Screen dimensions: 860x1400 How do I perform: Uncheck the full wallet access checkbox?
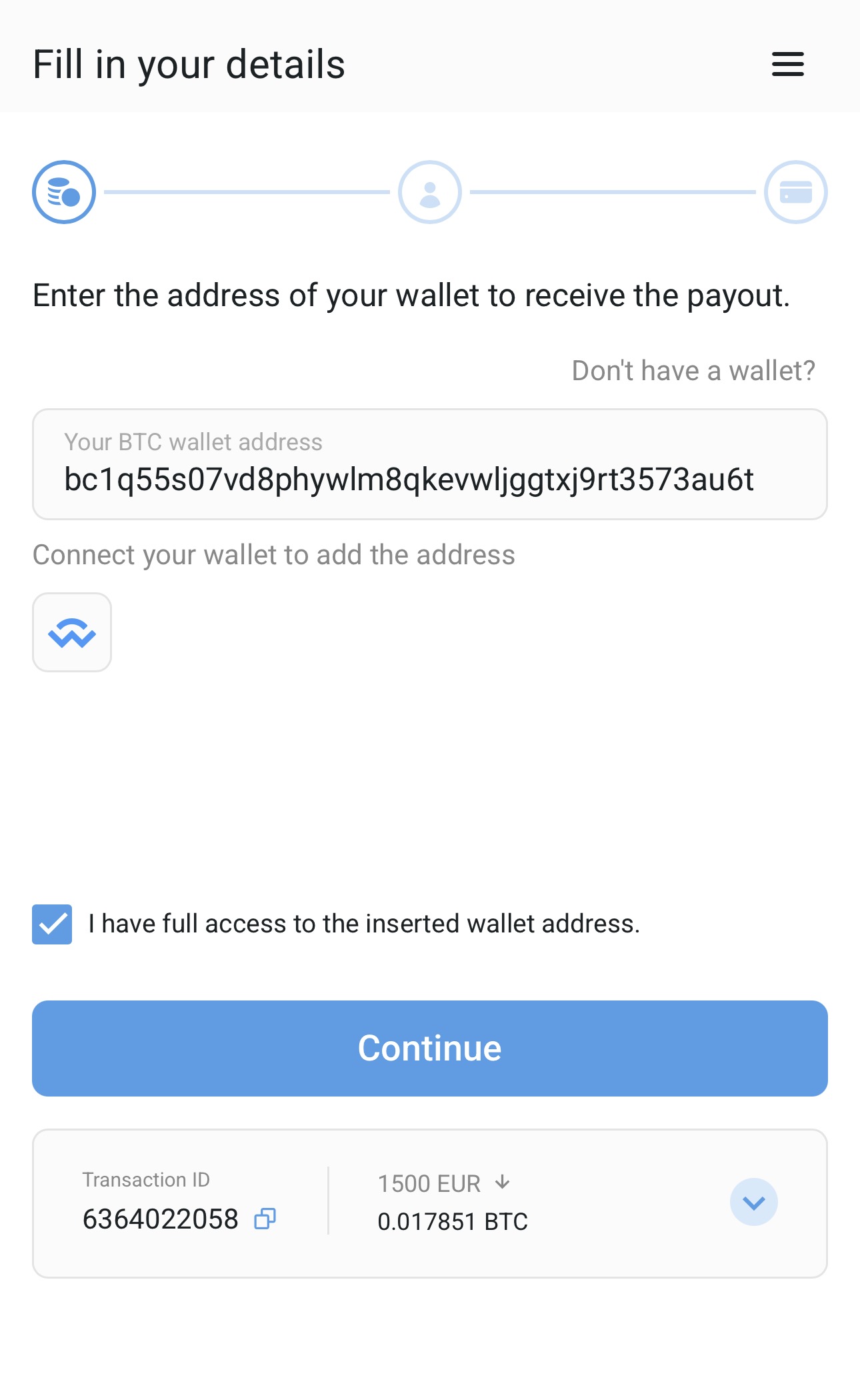[x=52, y=924]
